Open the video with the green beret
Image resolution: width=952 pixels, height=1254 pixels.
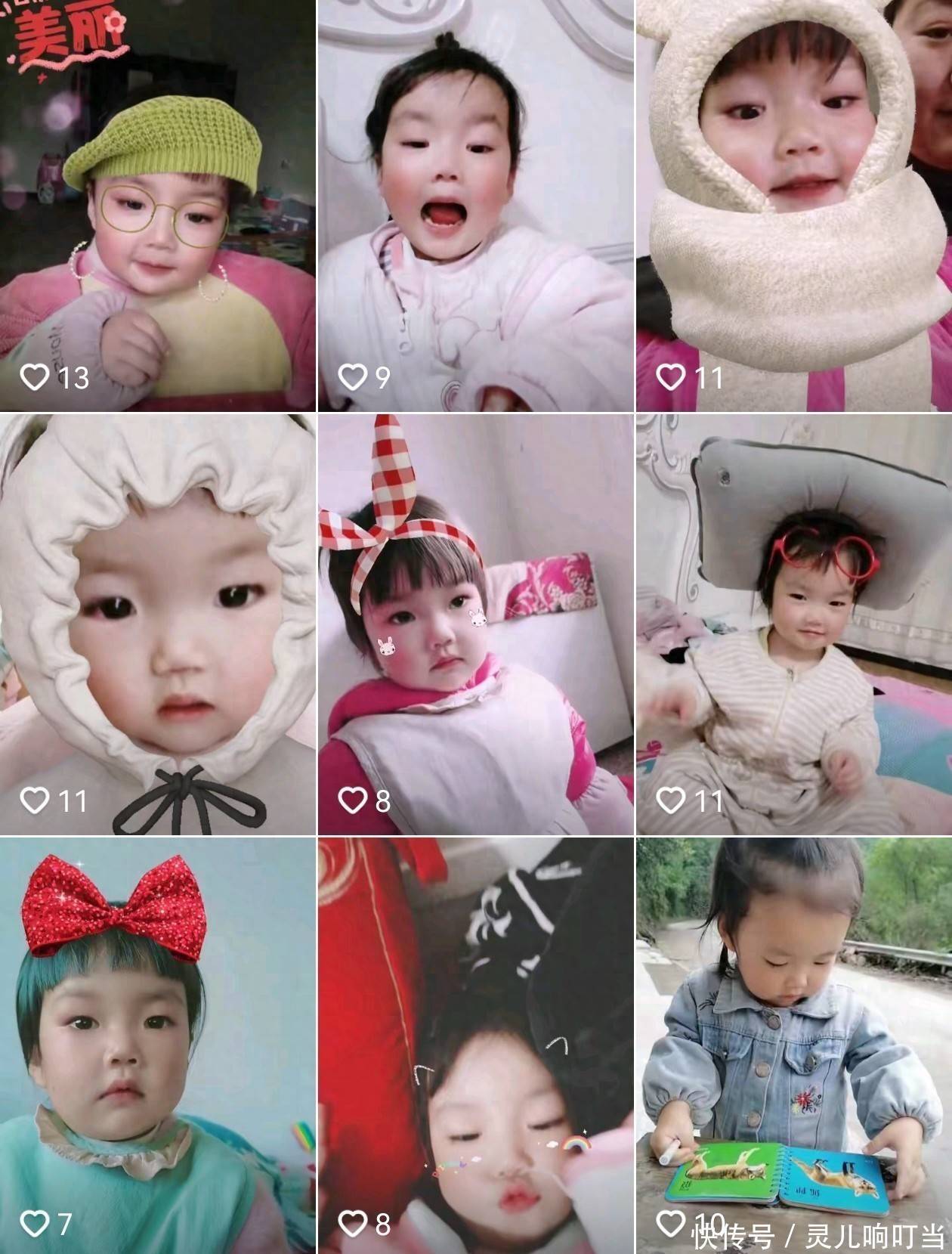click(x=157, y=206)
